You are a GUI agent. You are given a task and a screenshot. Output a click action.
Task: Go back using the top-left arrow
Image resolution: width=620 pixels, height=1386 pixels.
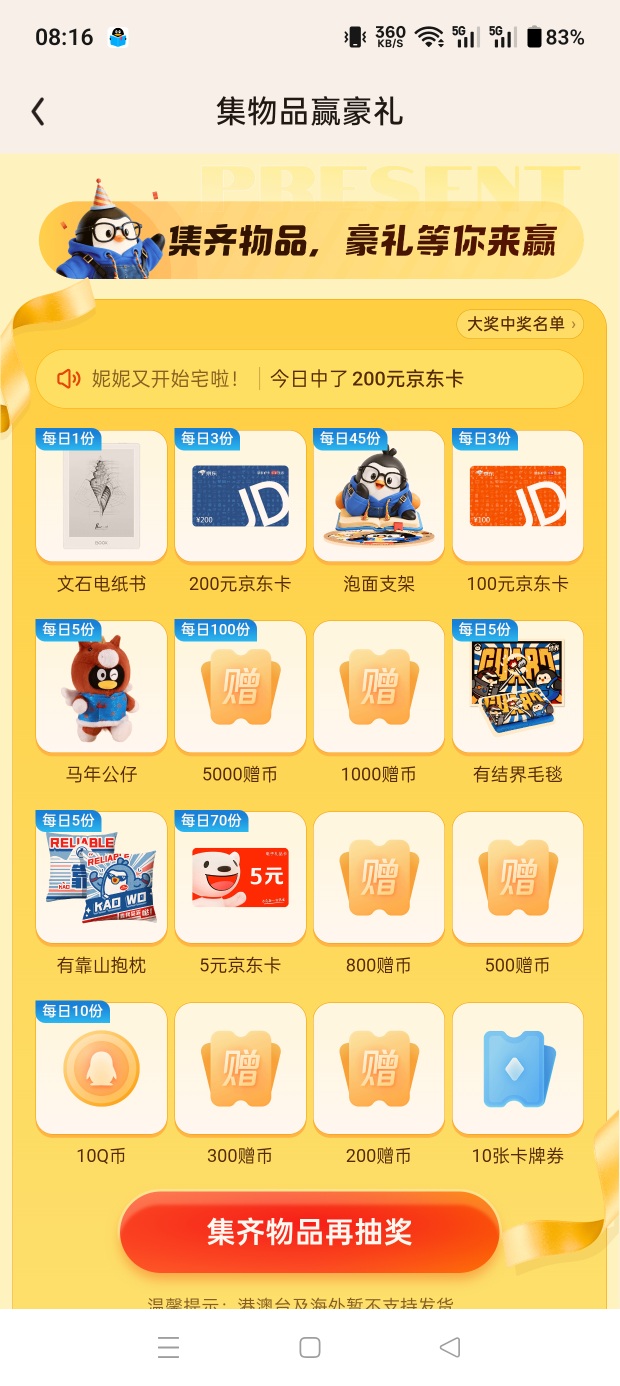(38, 111)
